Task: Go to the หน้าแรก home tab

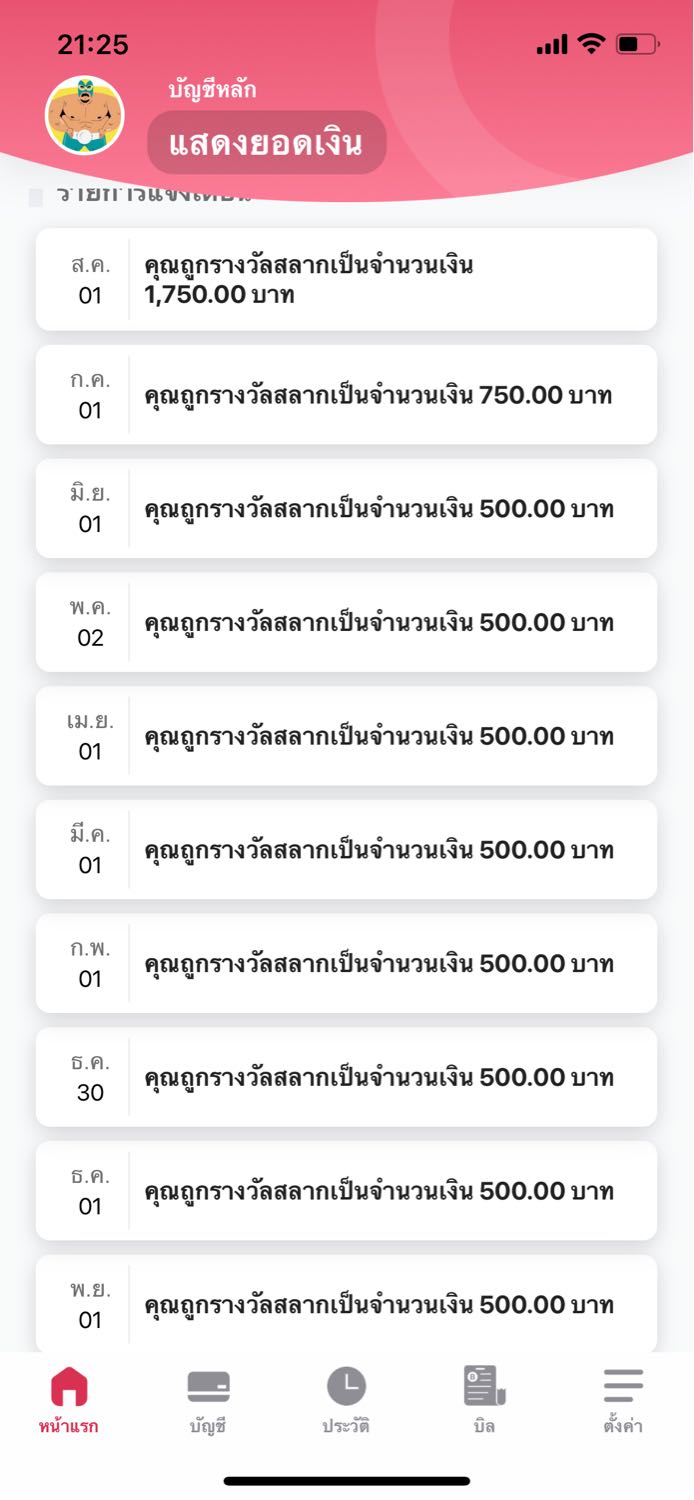Action: click(x=69, y=1400)
